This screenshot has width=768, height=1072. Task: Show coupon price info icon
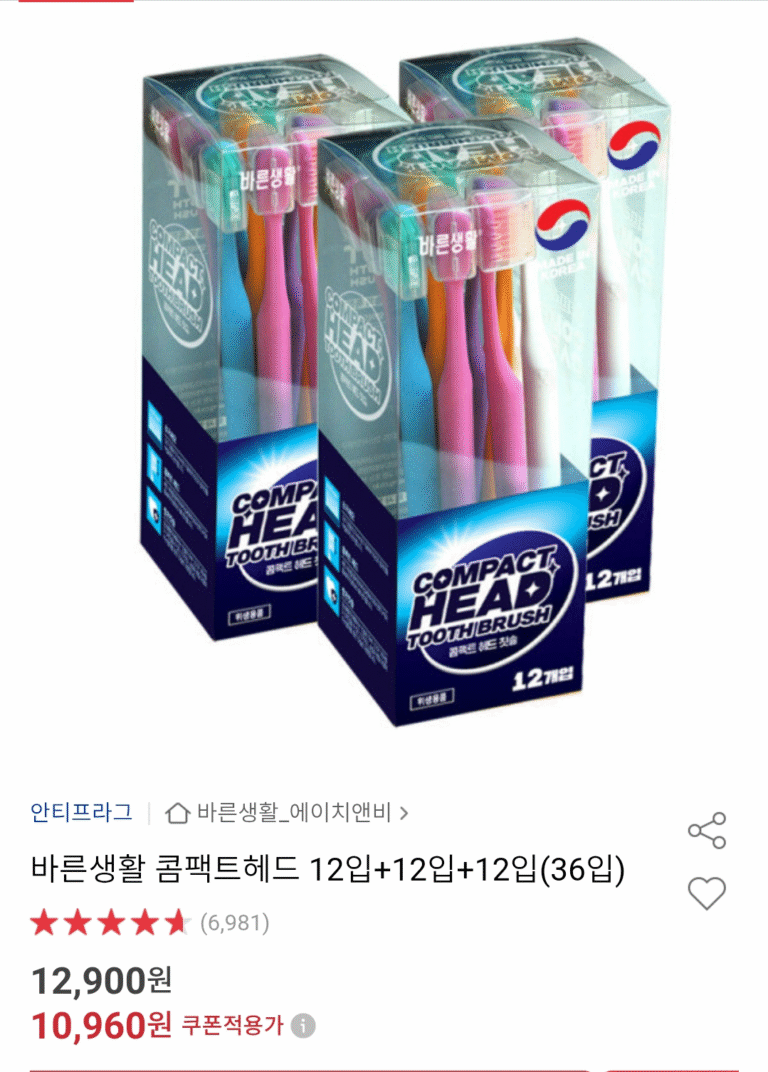(x=303, y=1026)
